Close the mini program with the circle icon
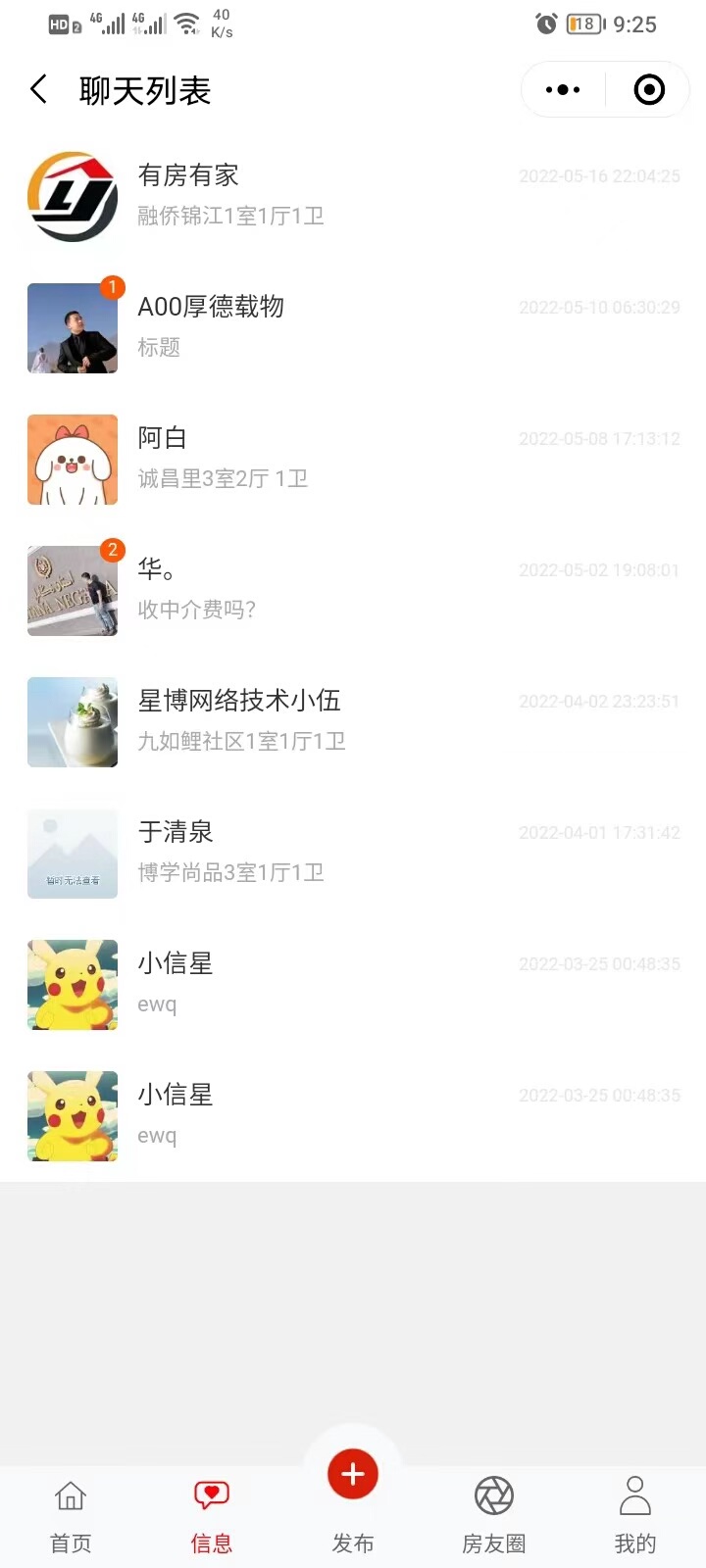The height and width of the screenshot is (1568, 706). tap(649, 90)
